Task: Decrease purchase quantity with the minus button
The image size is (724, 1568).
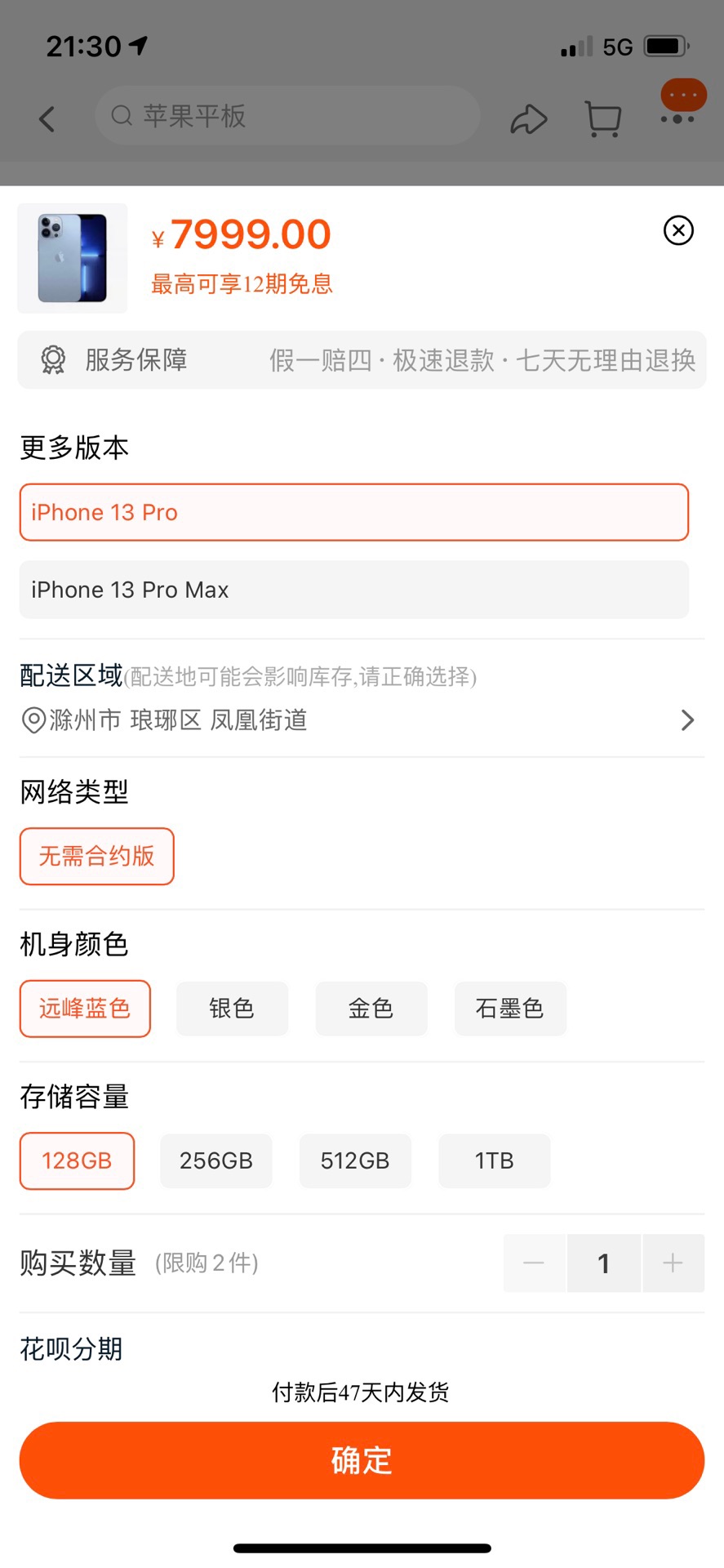Action: pyautogui.click(x=534, y=1263)
